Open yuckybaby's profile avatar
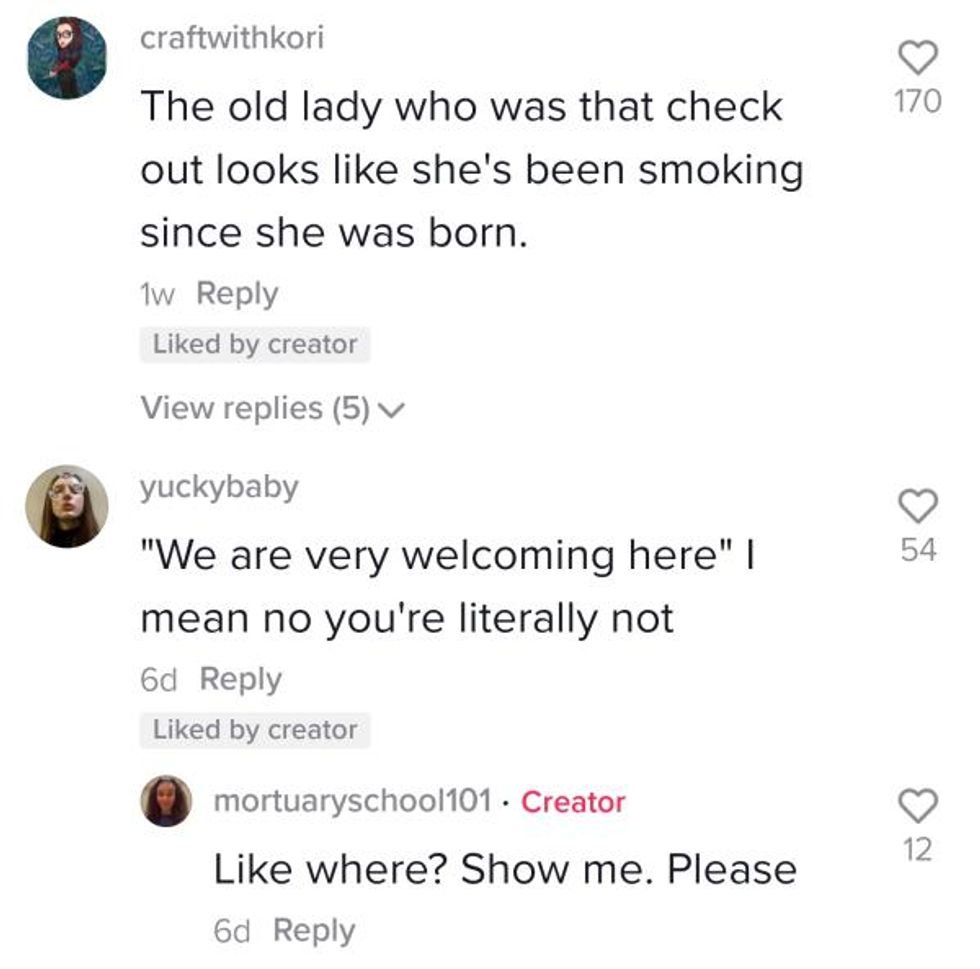This screenshot has width=980, height=969. 67,506
